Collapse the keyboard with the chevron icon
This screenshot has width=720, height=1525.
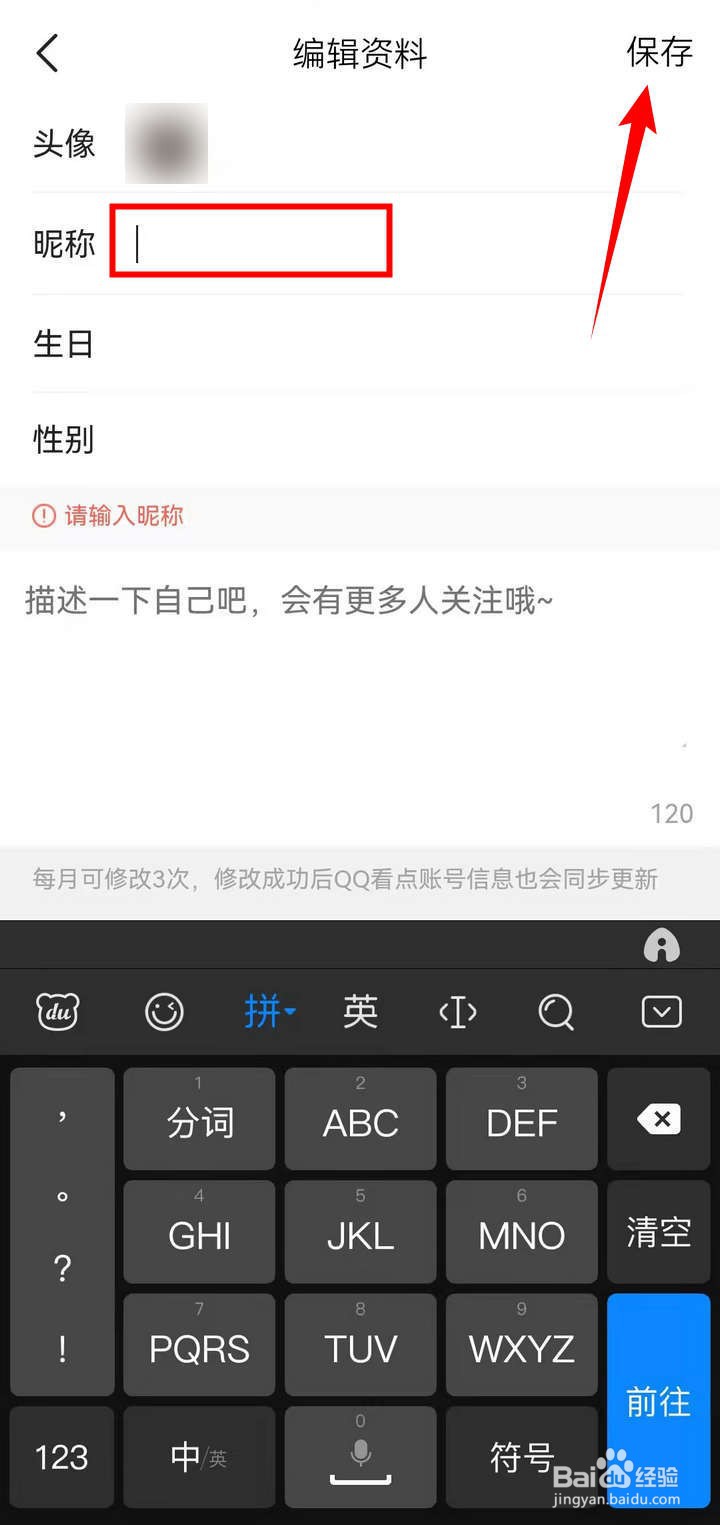coord(660,1012)
